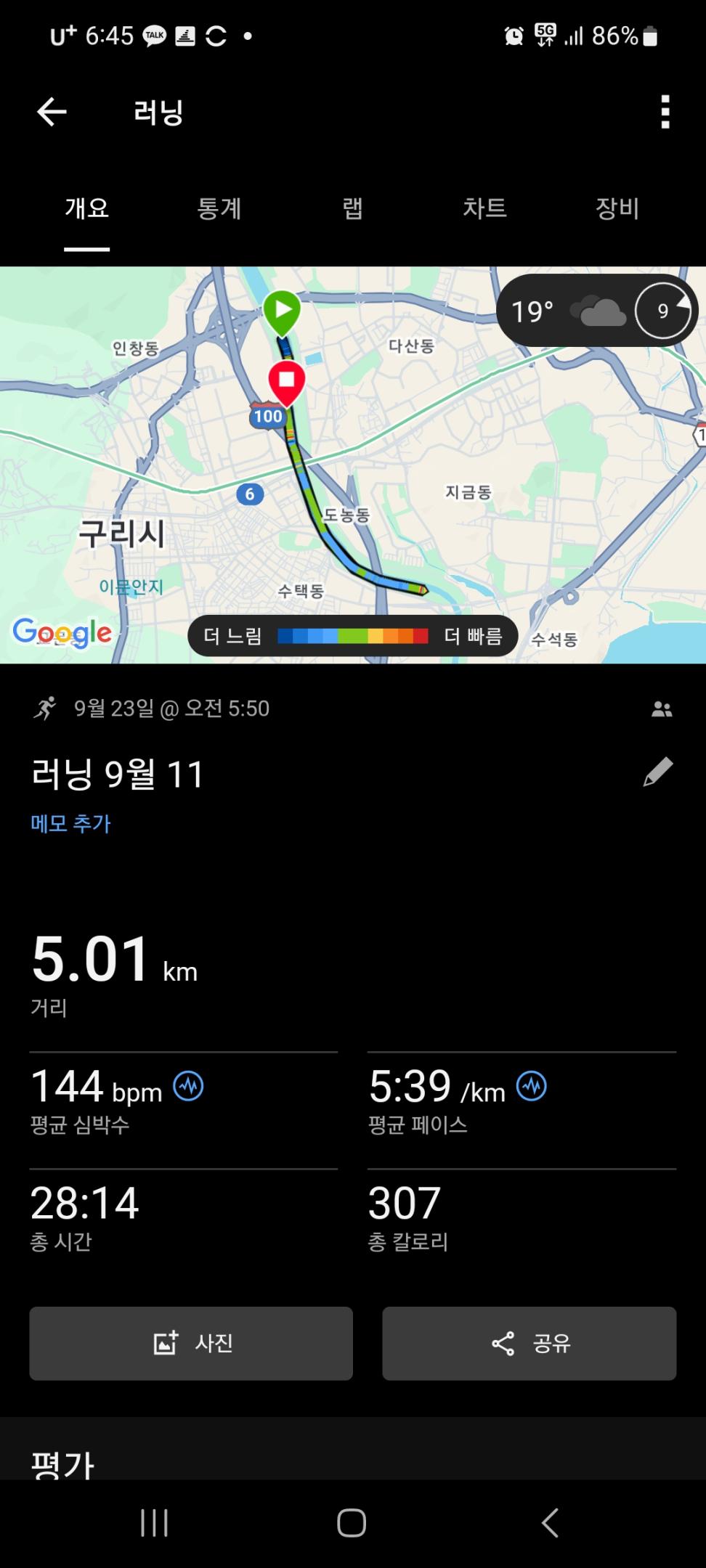Edit the activity name with pencil icon

pyautogui.click(x=658, y=772)
